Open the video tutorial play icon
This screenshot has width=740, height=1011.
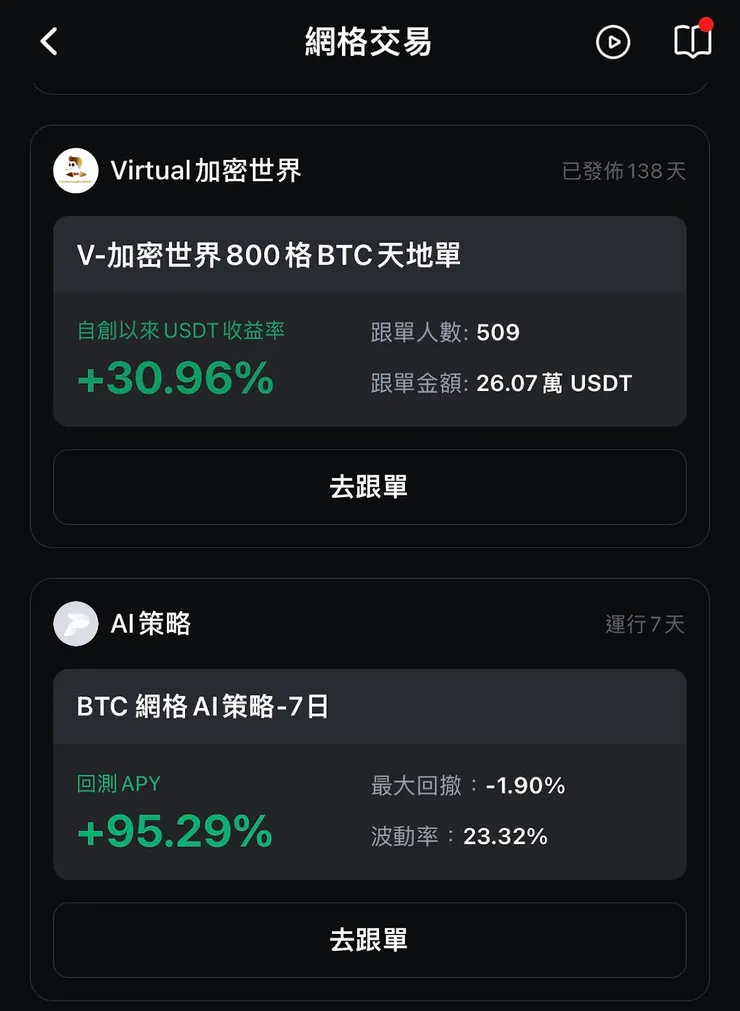(x=612, y=43)
